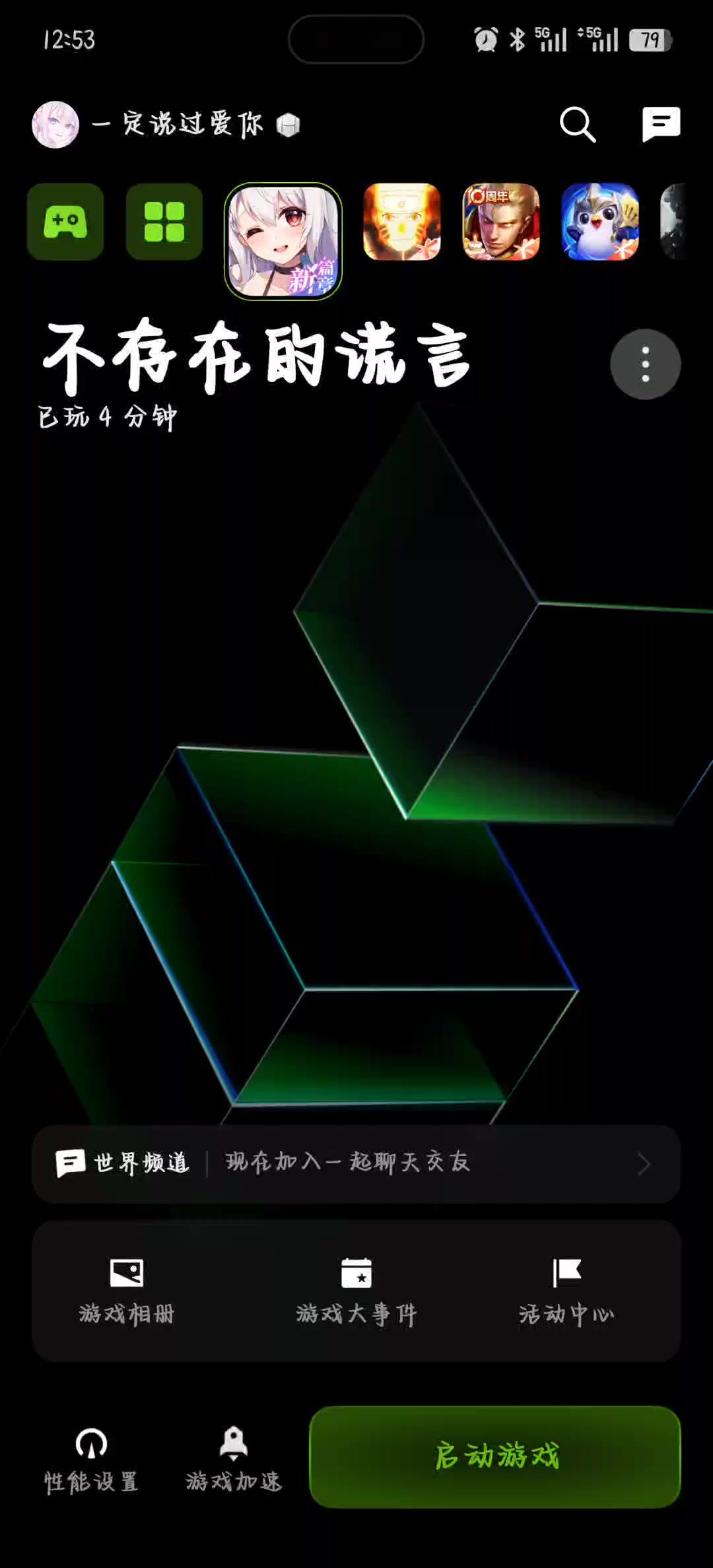
Task: Open the four-square grid view
Action: [164, 222]
